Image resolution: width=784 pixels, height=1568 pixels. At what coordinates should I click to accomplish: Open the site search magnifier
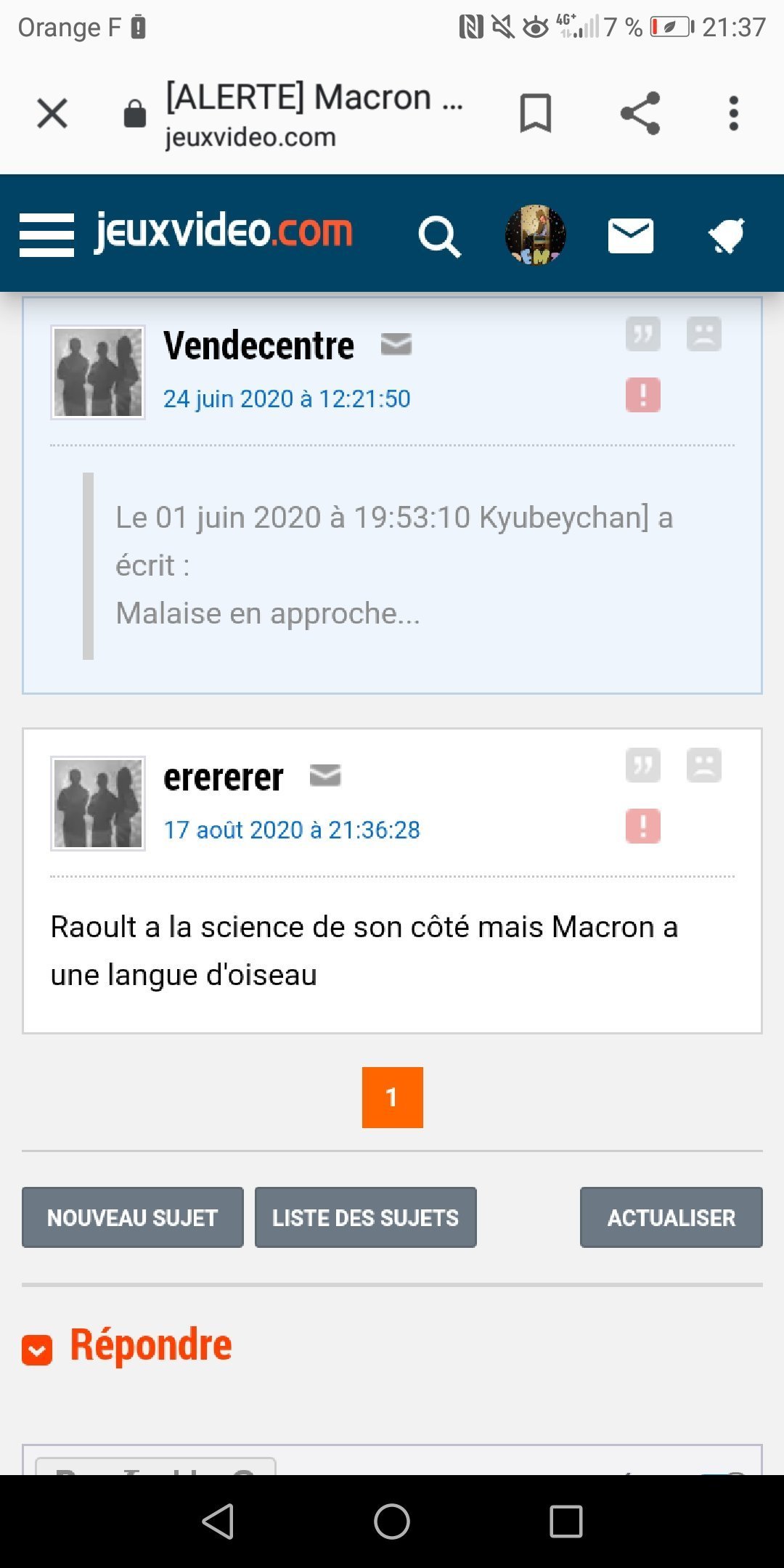pos(439,236)
